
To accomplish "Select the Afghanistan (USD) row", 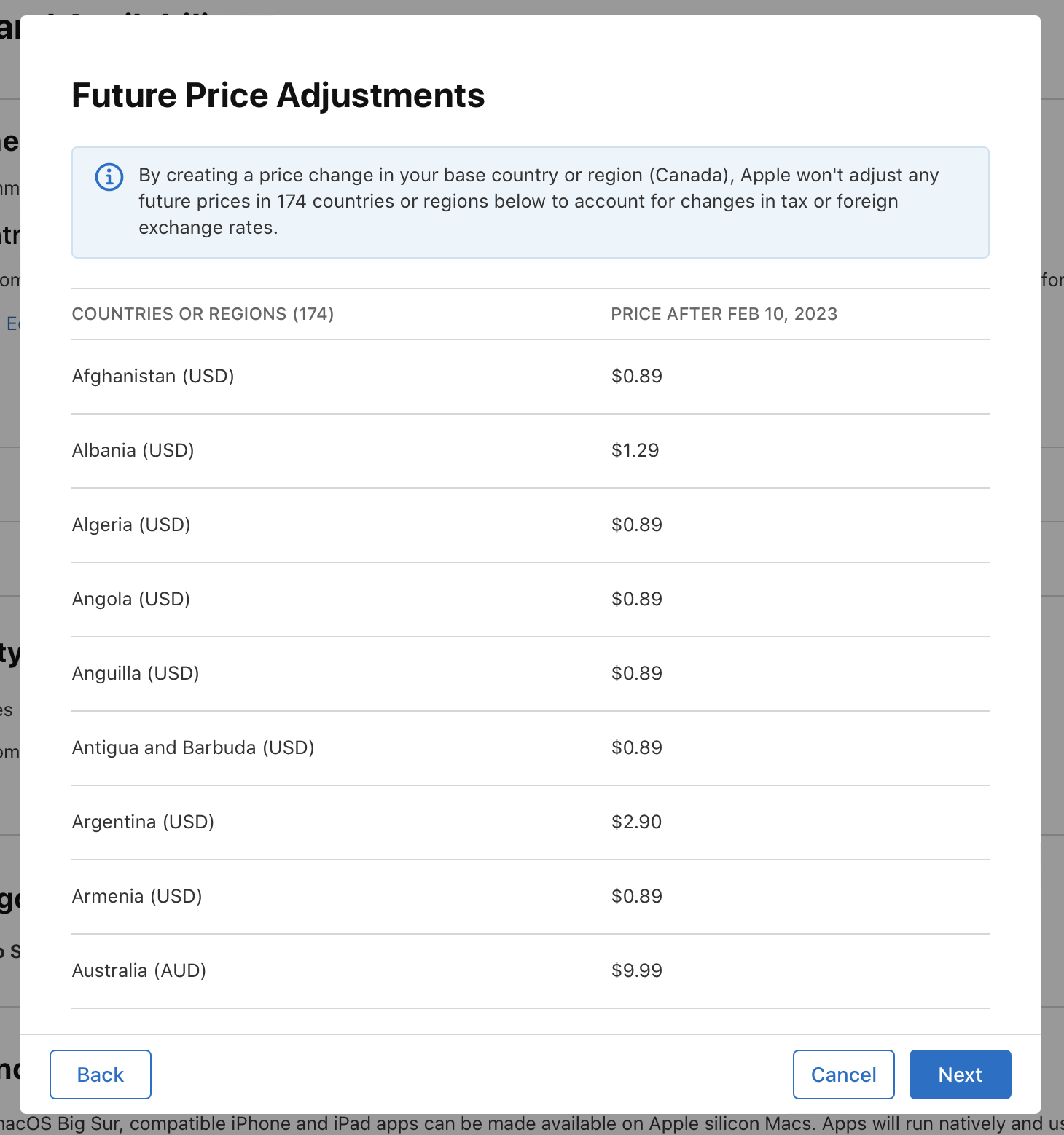I will click(152, 376).
